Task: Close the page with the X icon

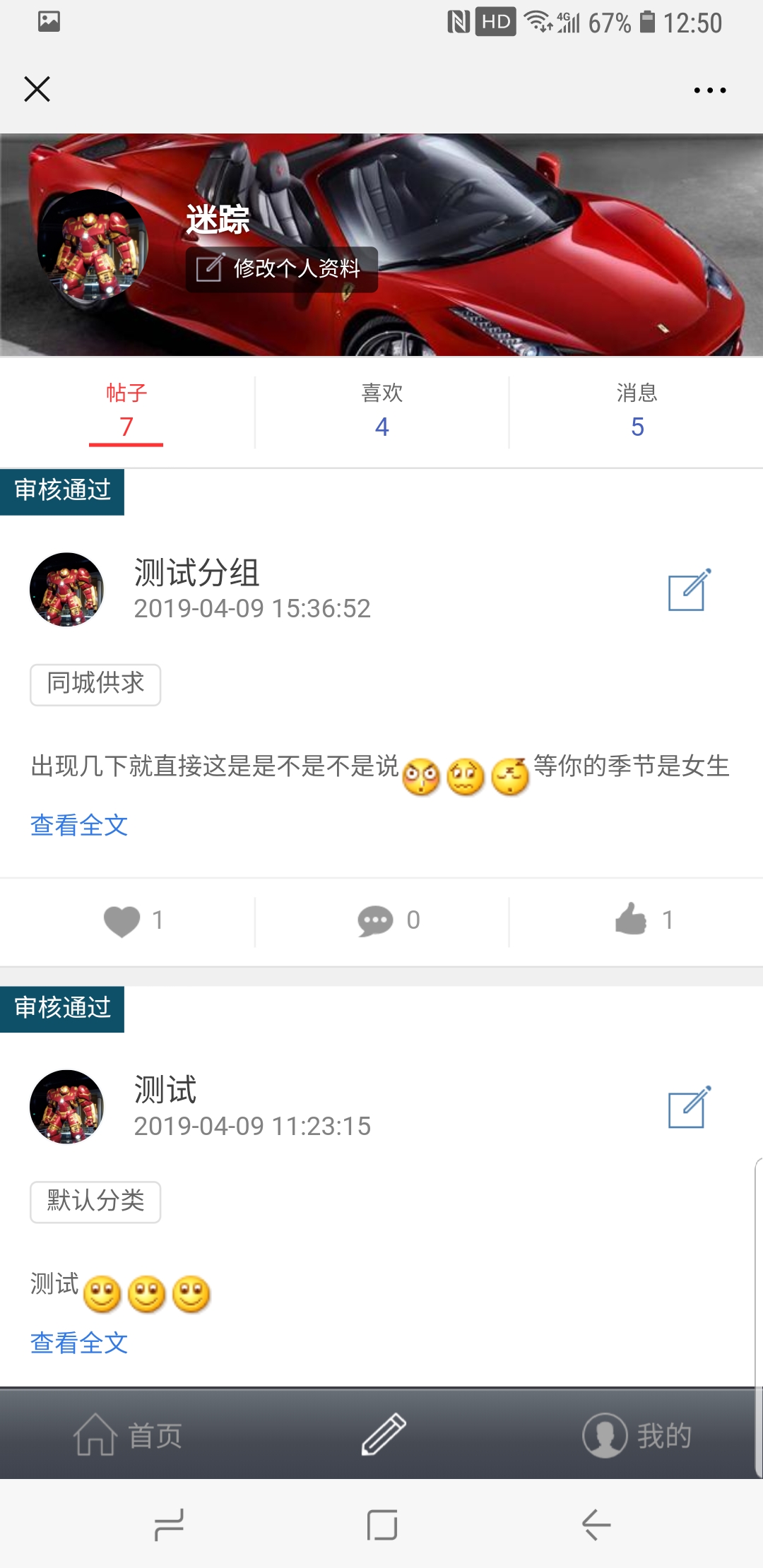Action: click(x=37, y=90)
